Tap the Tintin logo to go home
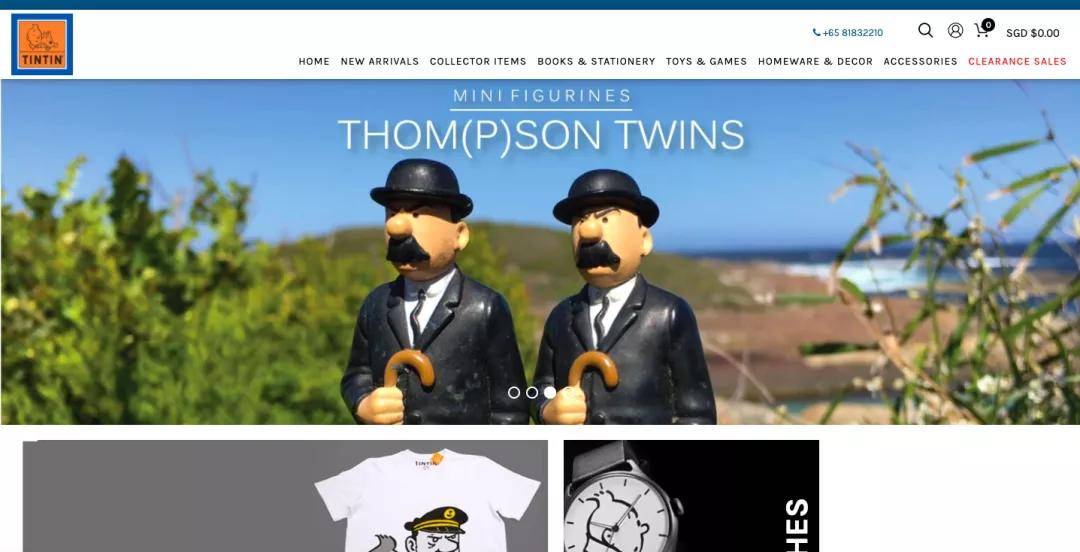Image resolution: width=1080 pixels, height=552 pixels. [42, 44]
